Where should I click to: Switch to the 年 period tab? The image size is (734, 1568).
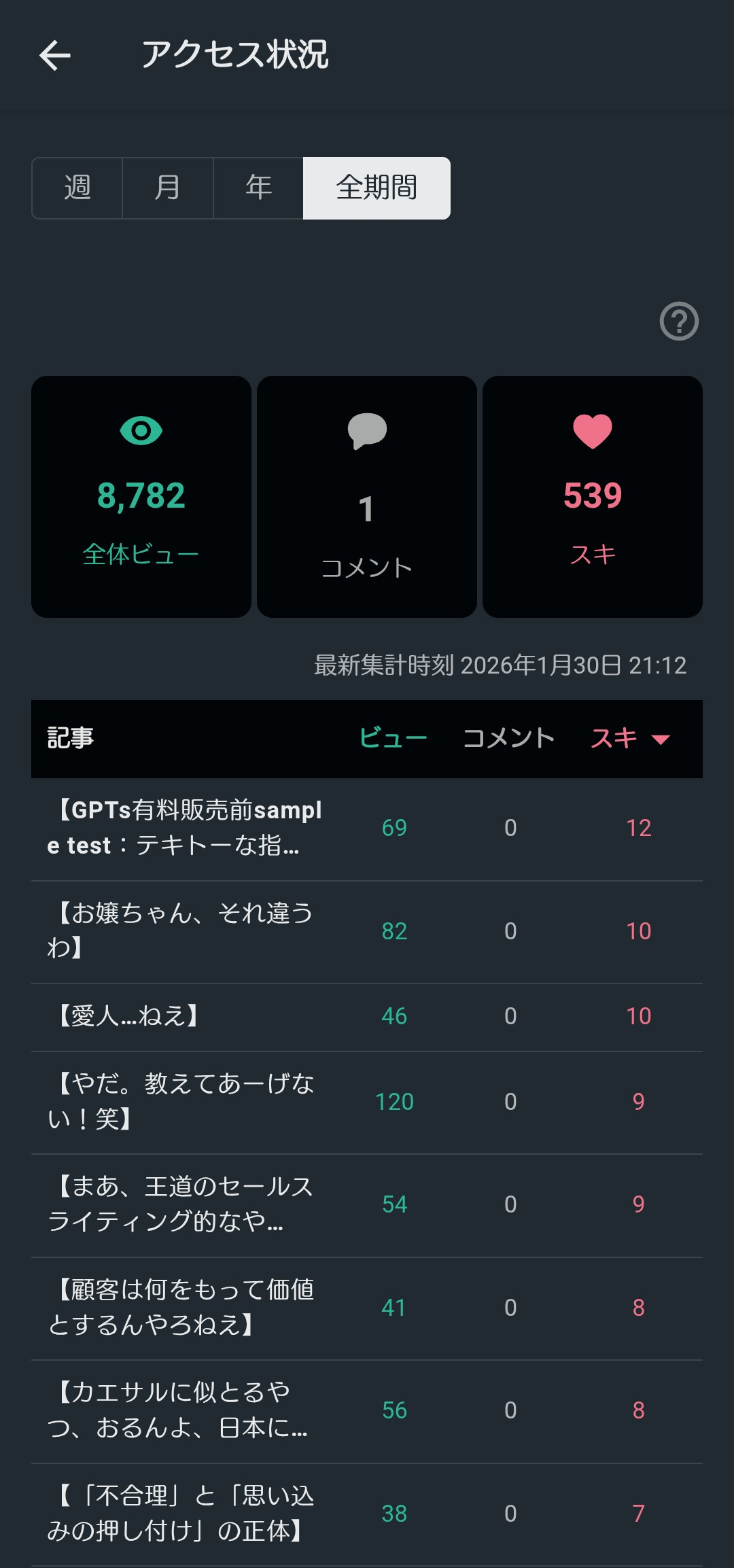point(258,188)
